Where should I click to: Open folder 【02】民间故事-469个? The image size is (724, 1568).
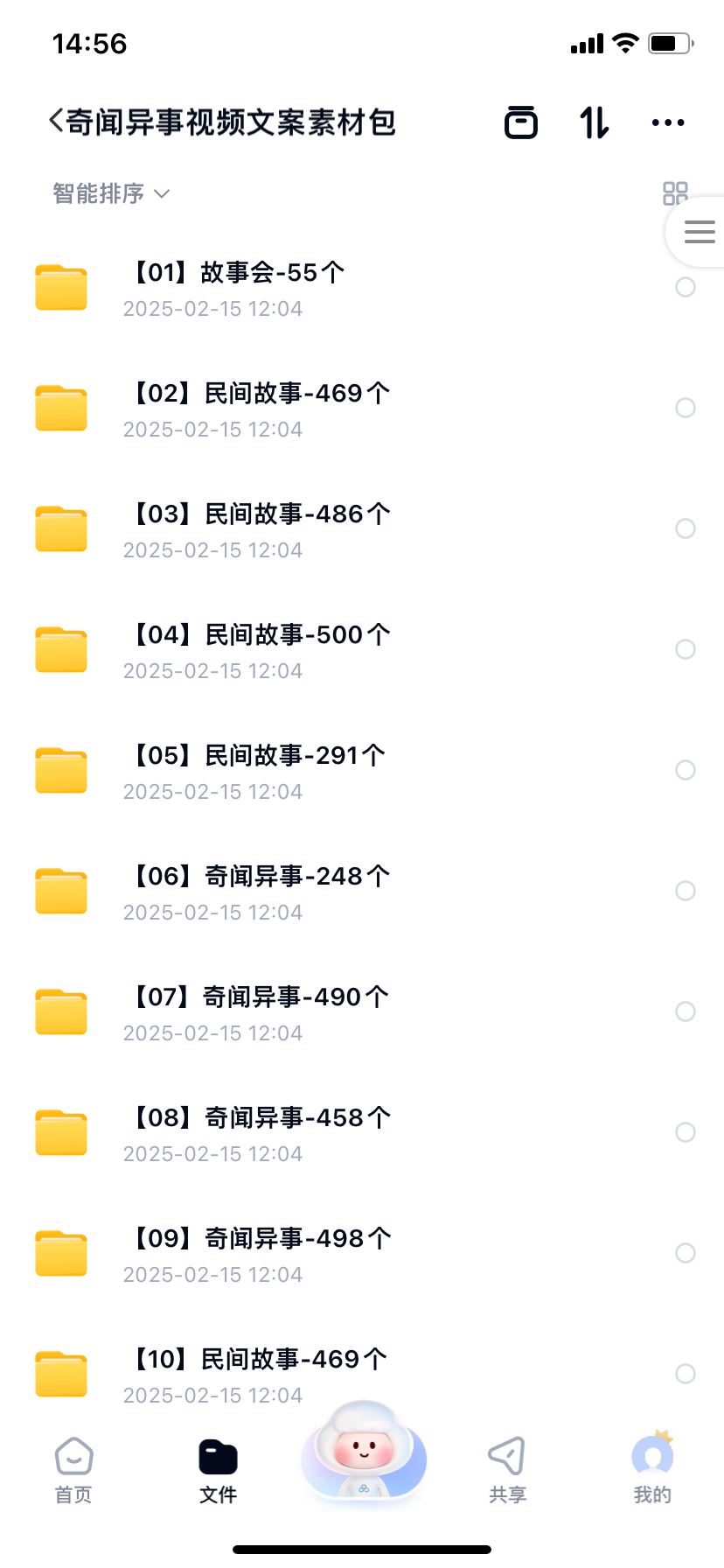(x=362, y=409)
